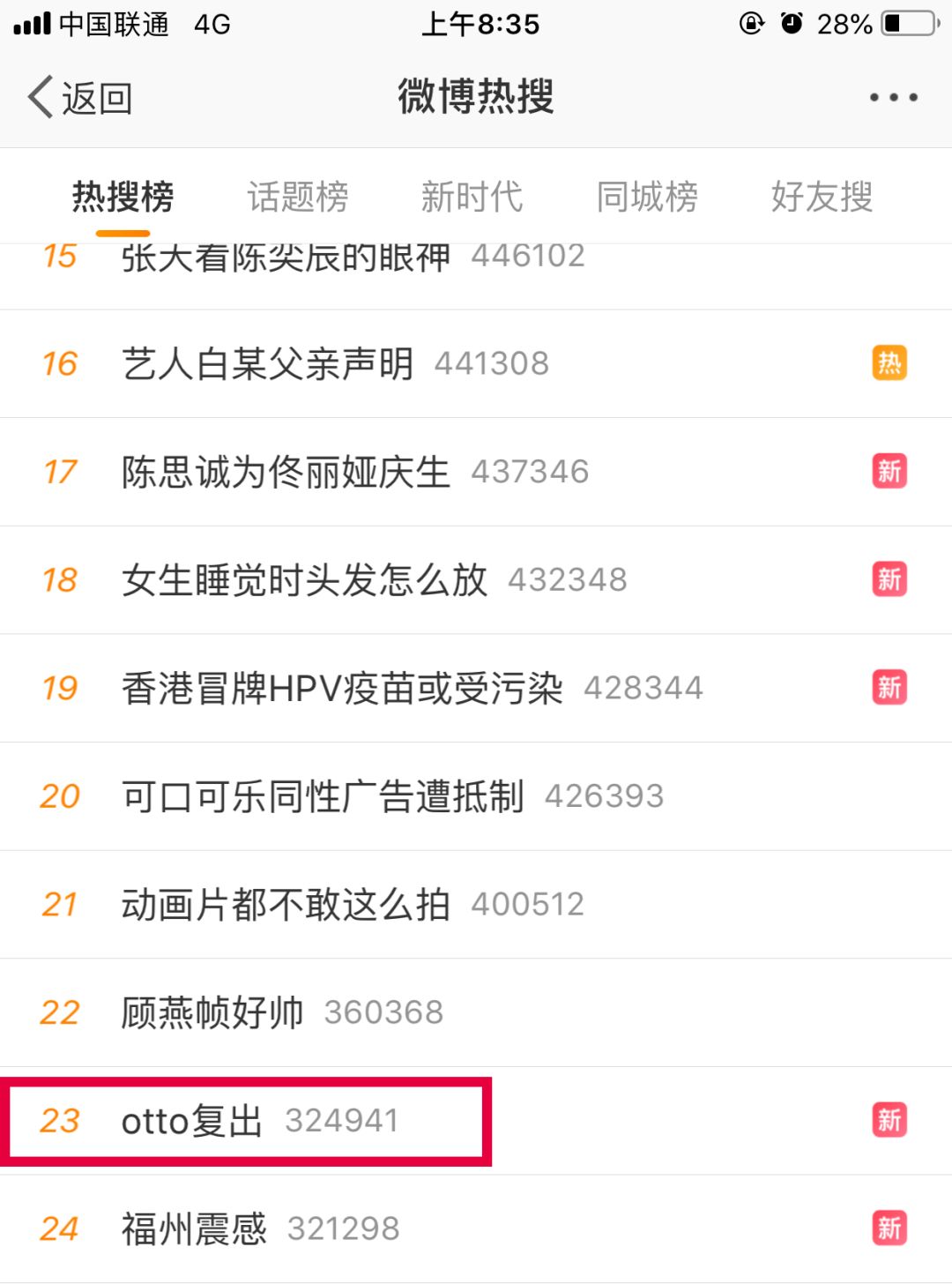Viewport: 952px width, 1284px height.
Task: Open topic 陈思诚为佟丽娅庆生
Action: click(286, 472)
